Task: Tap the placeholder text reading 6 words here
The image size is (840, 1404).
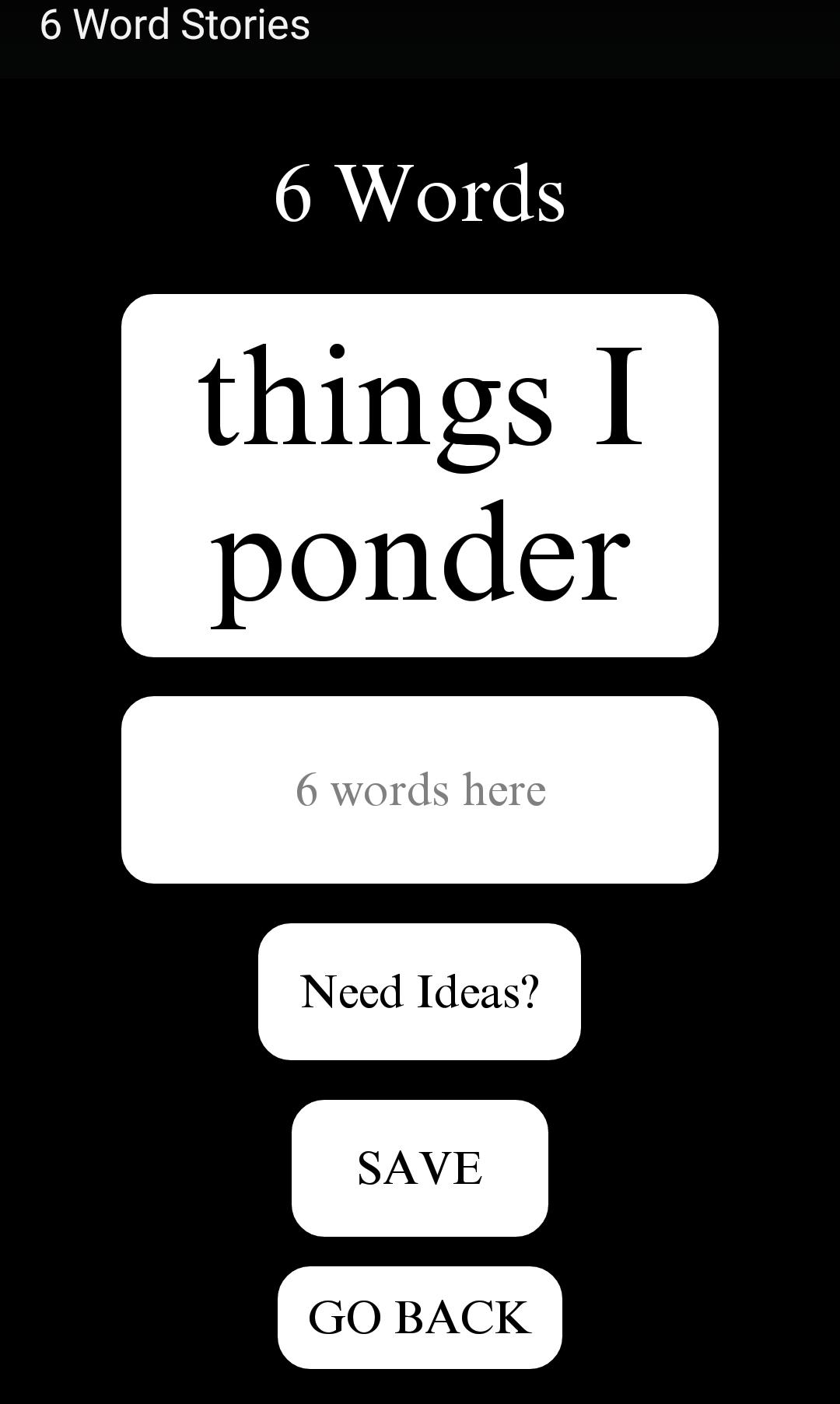Action: click(420, 790)
